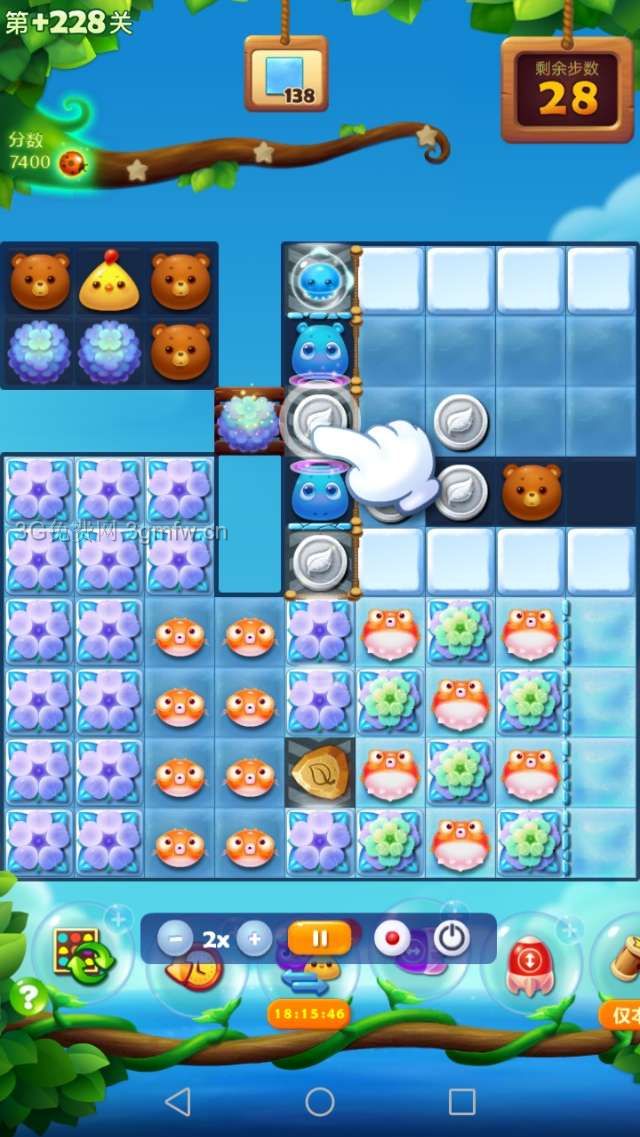This screenshot has height=1137, width=640.
Task: Start recording with the red dot button
Action: (391, 938)
